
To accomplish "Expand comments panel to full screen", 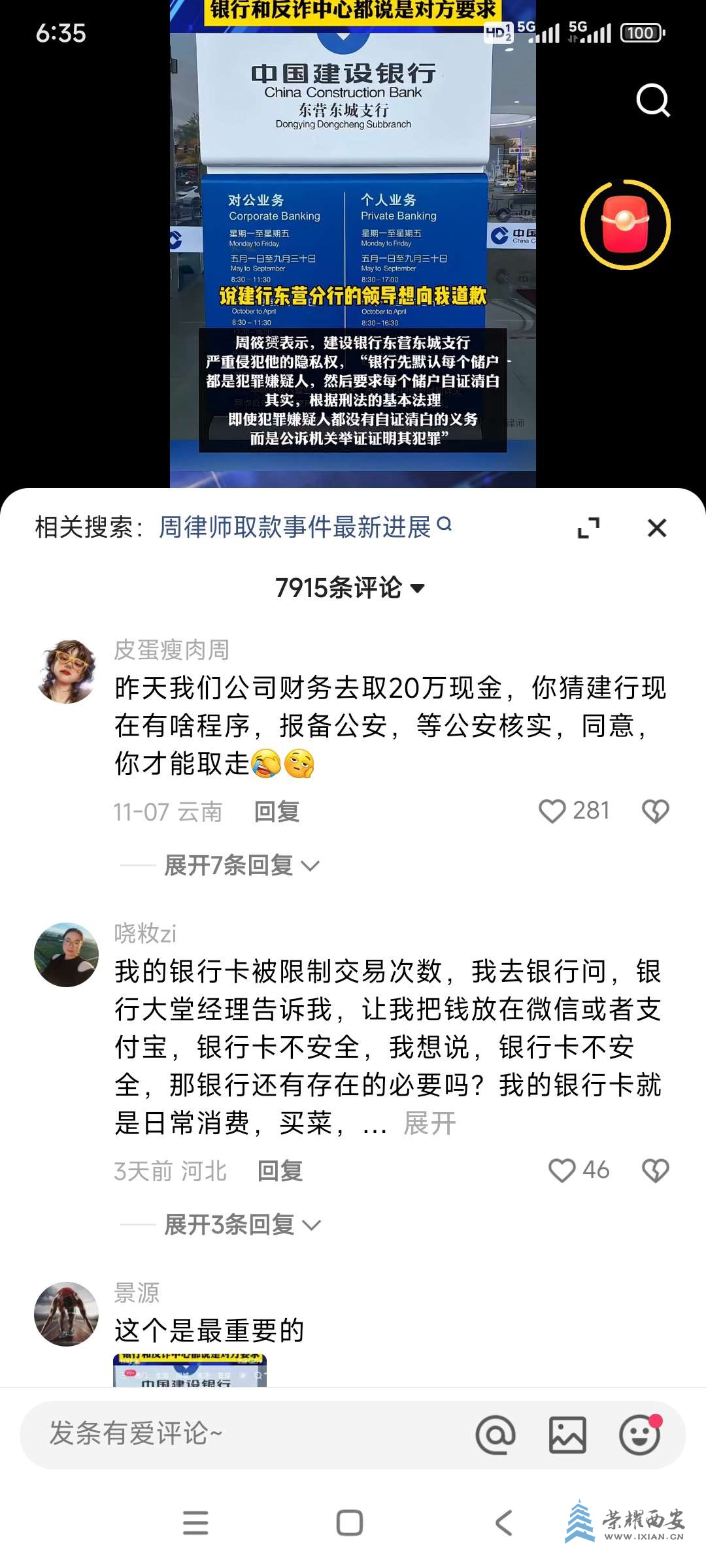I will pos(588,527).
